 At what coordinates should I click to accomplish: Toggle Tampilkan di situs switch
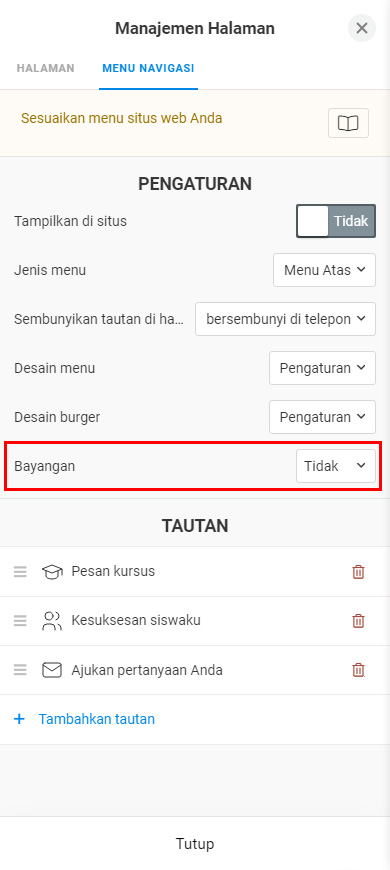(336, 221)
